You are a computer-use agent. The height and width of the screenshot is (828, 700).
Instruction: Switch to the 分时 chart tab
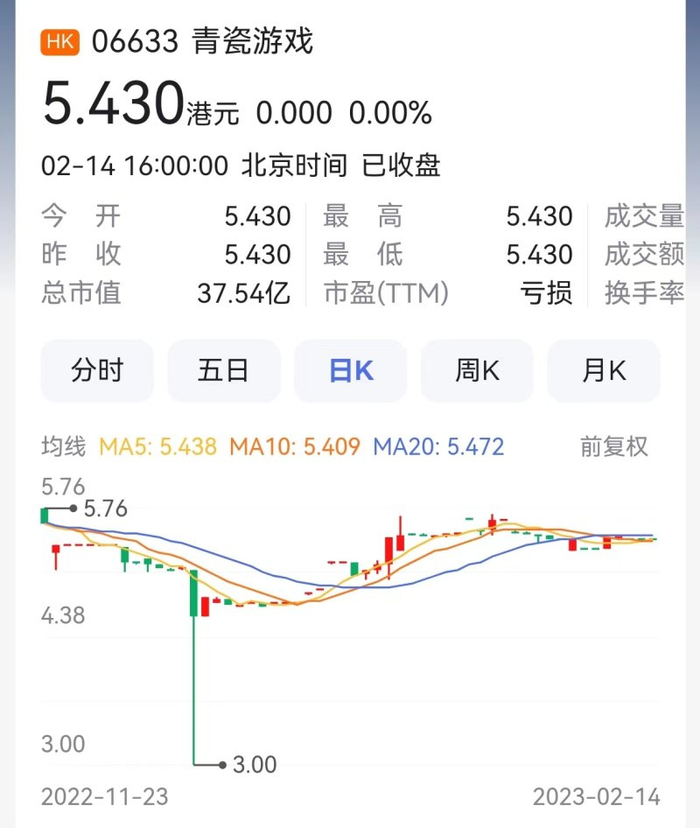[97, 371]
